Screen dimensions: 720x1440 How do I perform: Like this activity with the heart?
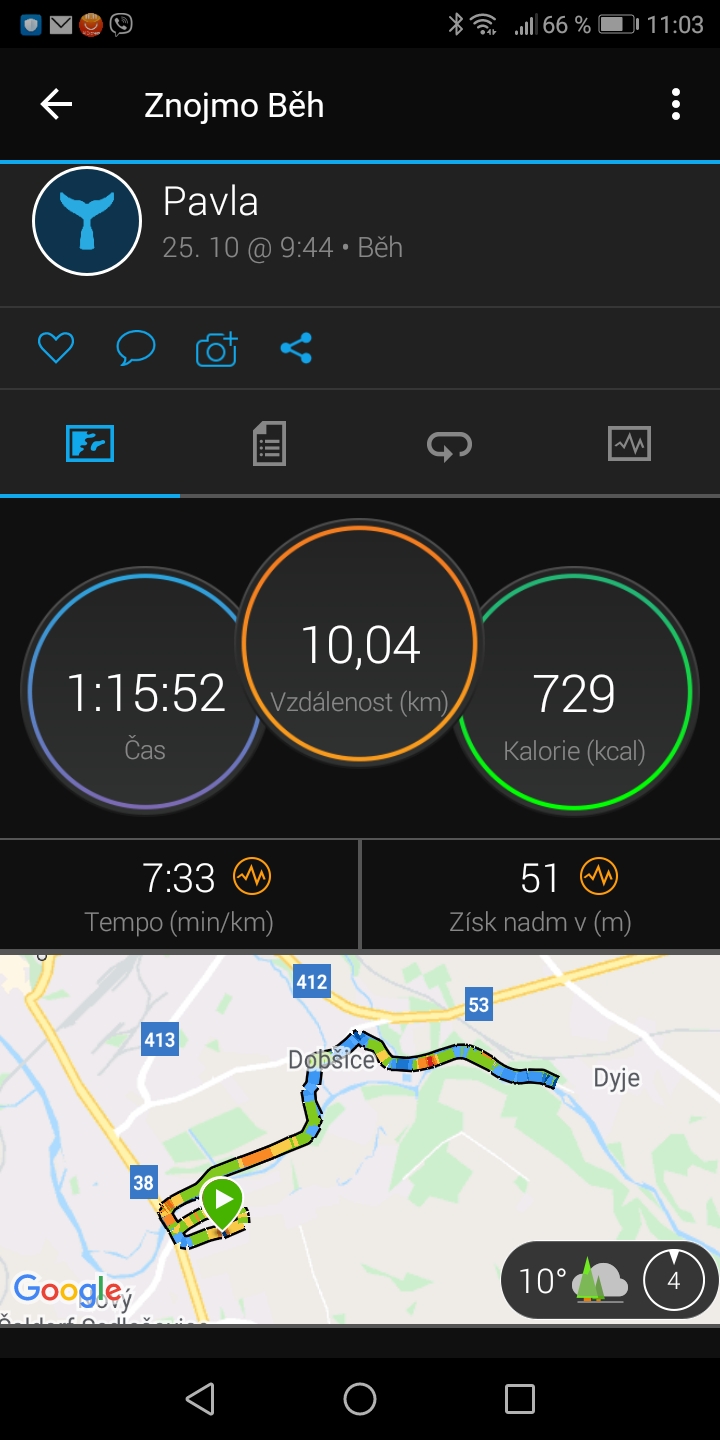click(x=56, y=348)
